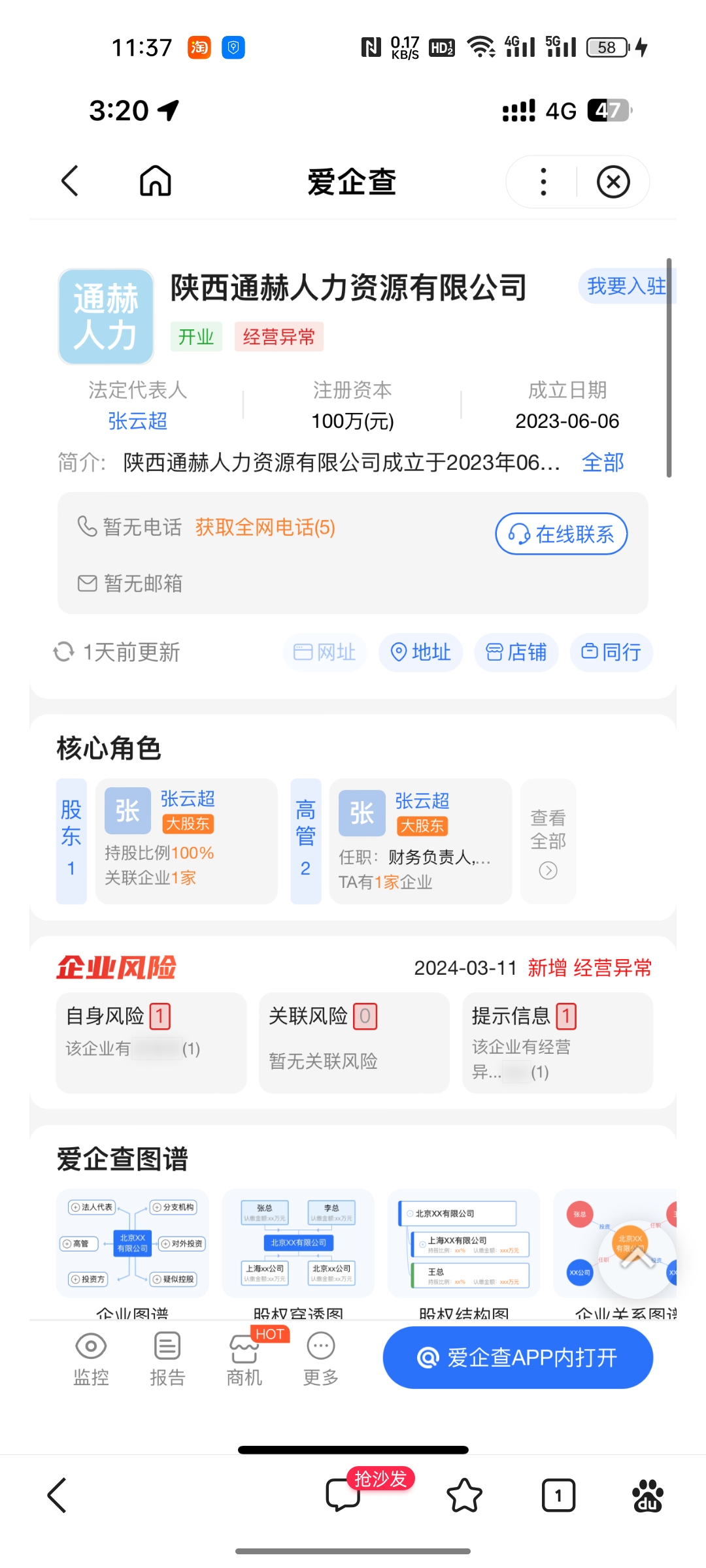The width and height of the screenshot is (706, 1568).
Task: Open the 提示信息 risk card
Action: point(558,1043)
